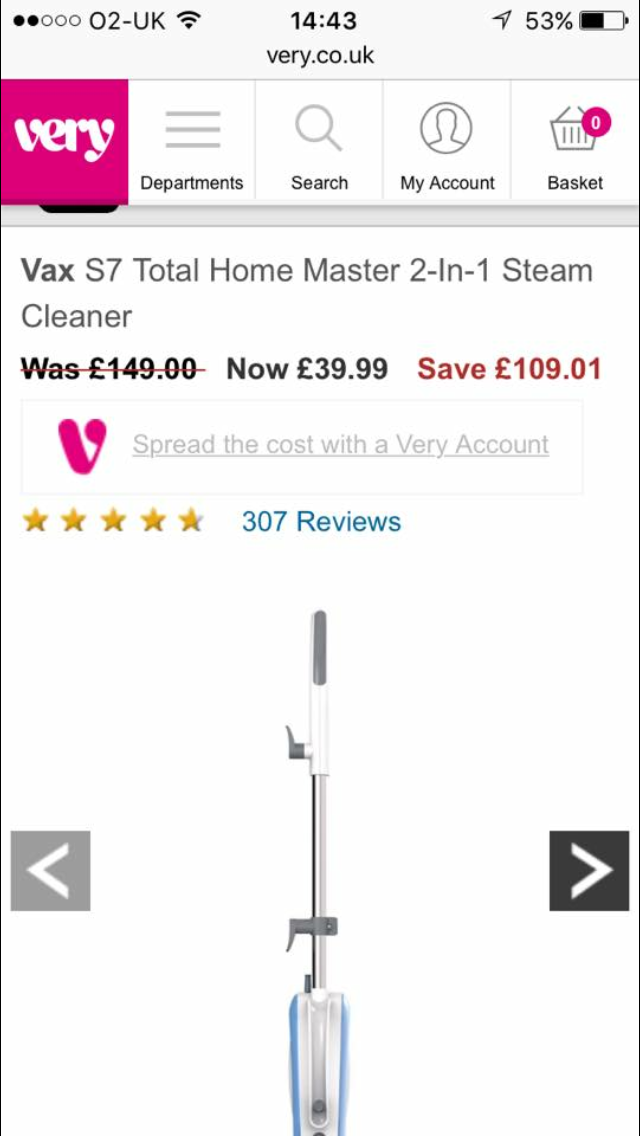The width and height of the screenshot is (640, 1136).
Task: Open Spread the cost with a Very Account
Action: click(x=340, y=445)
